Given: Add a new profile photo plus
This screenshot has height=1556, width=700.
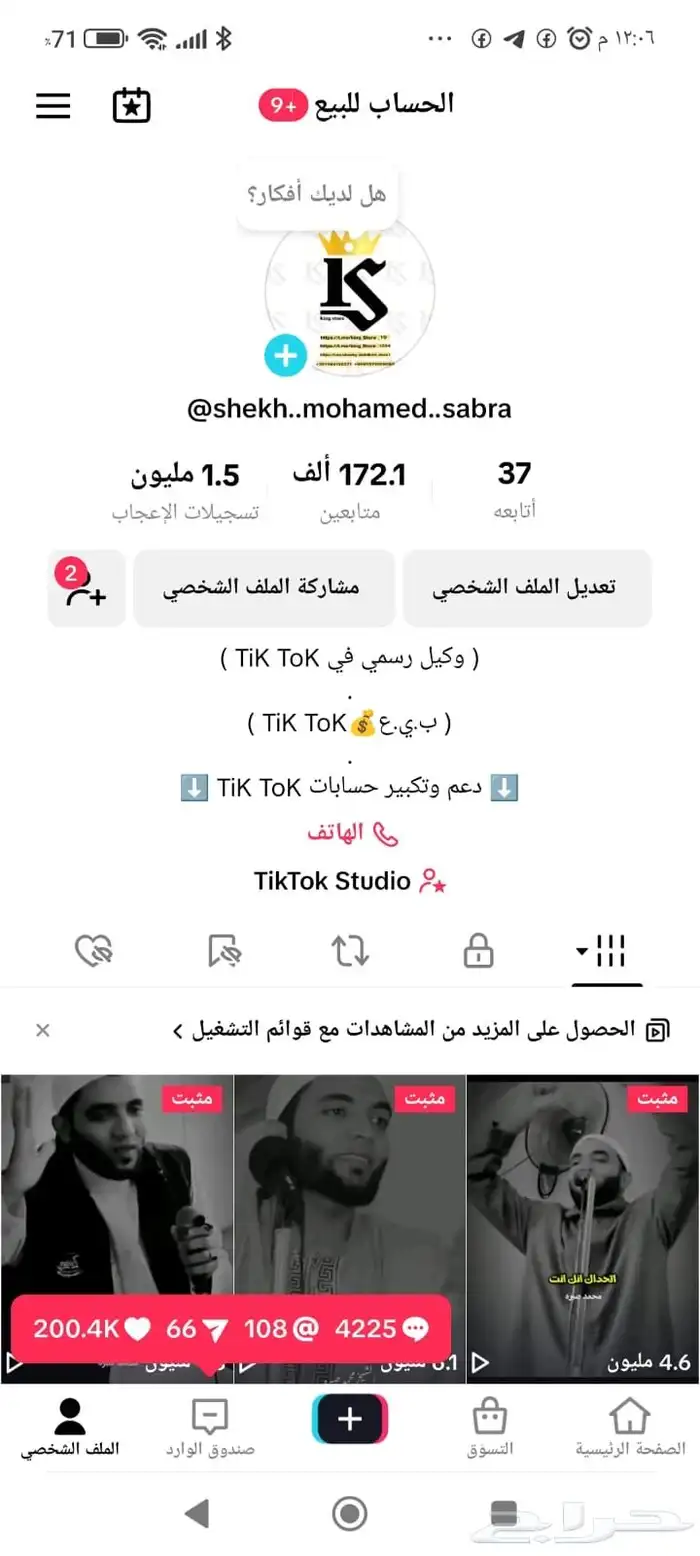Looking at the screenshot, I should pos(285,356).
